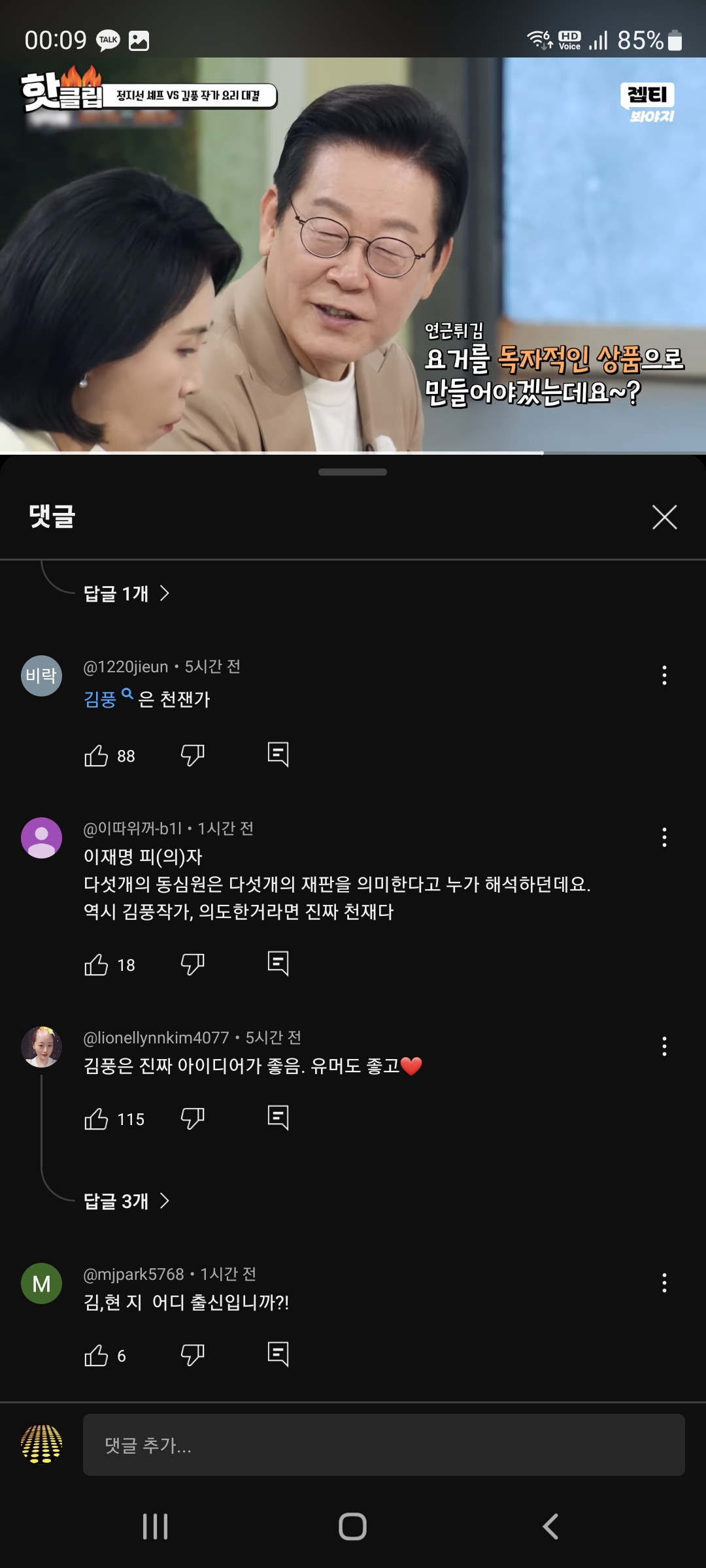Expand the 답글 1개 reply thread
This screenshot has width=706, height=1568.
pyautogui.click(x=126, y=593)
